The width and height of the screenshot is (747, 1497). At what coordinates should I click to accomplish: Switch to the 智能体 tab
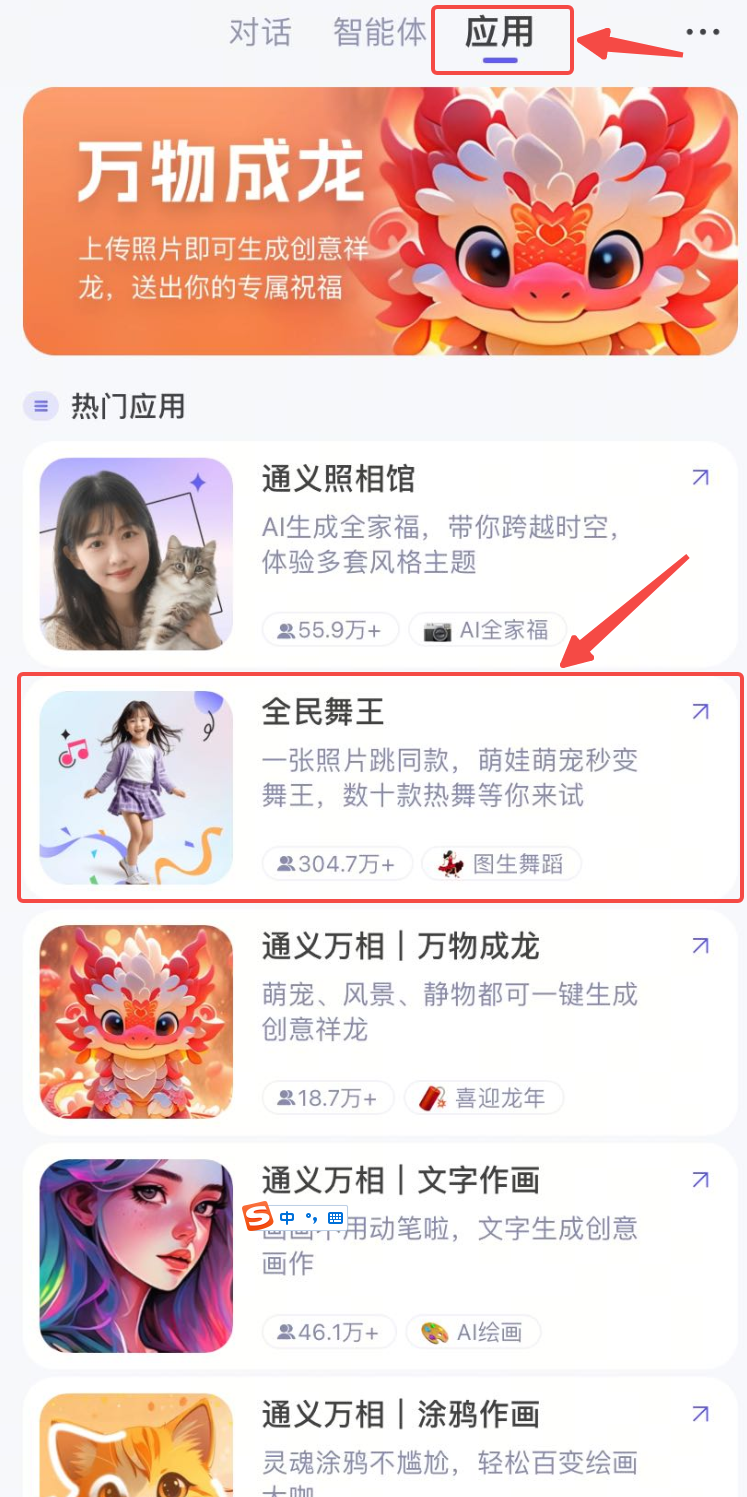click(x=380, y=33)
